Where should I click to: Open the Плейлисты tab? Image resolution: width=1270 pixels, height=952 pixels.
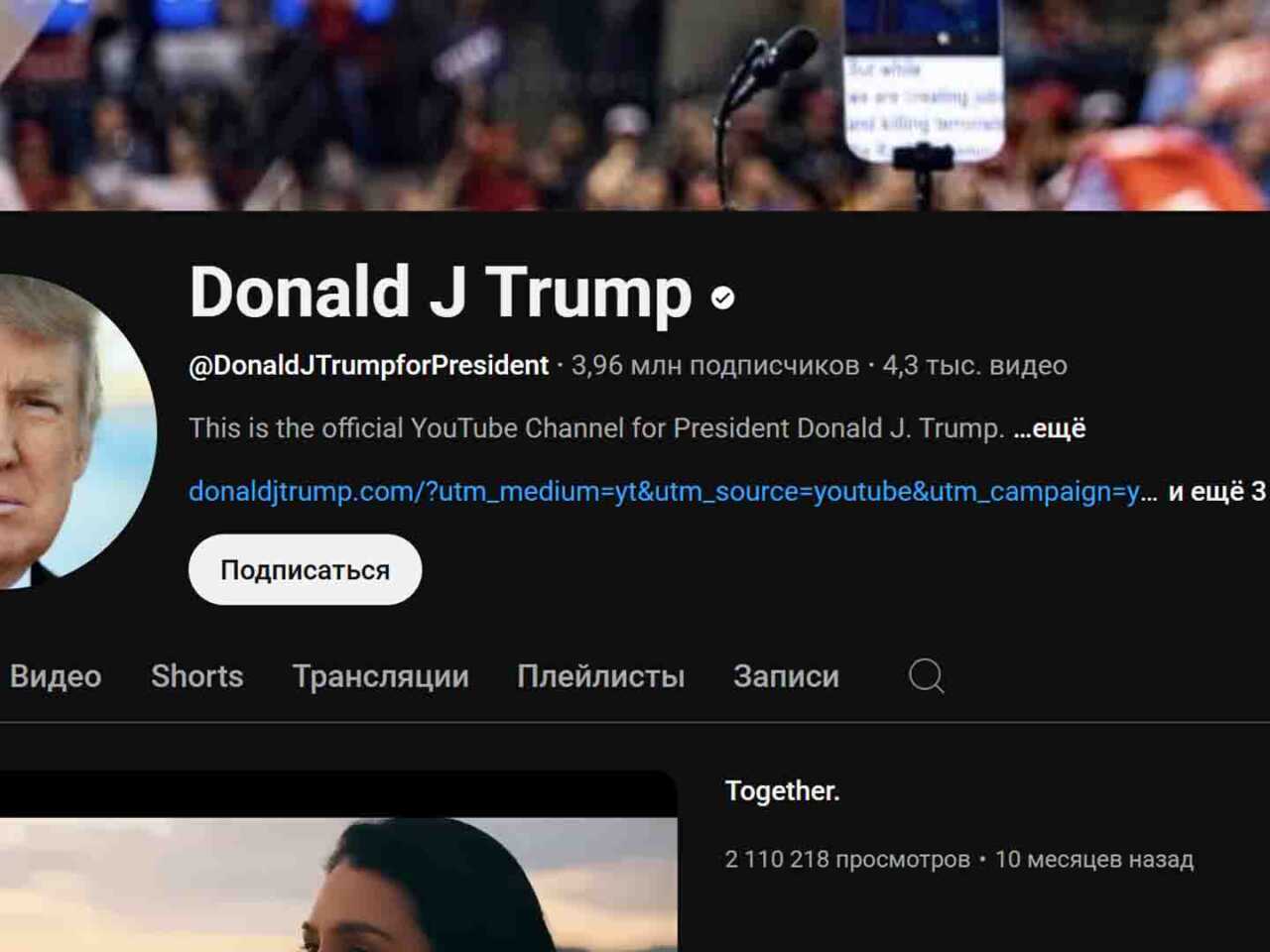coord(600,676)
